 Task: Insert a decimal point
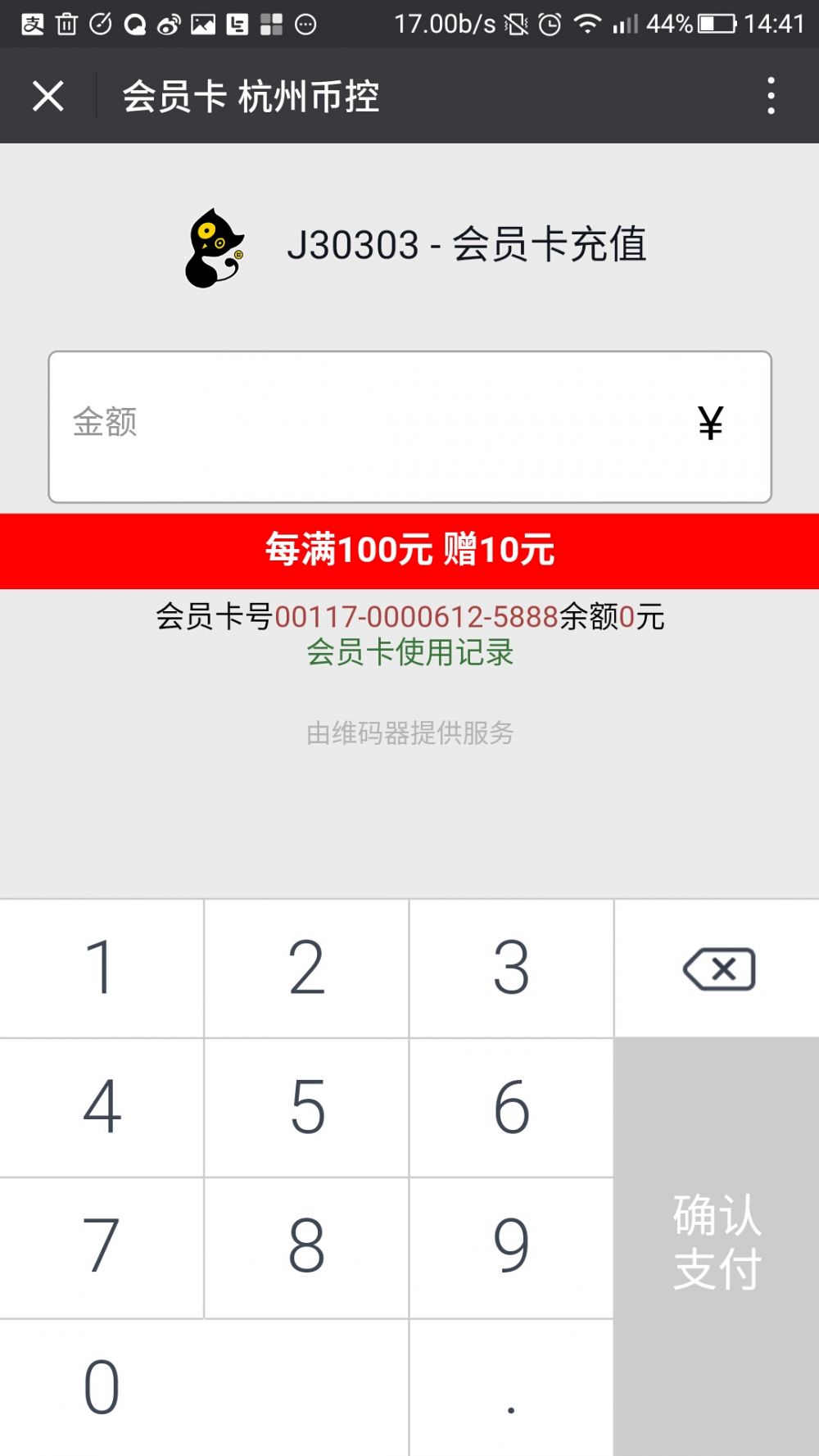pyautogui.click(x=511, y=1387)
